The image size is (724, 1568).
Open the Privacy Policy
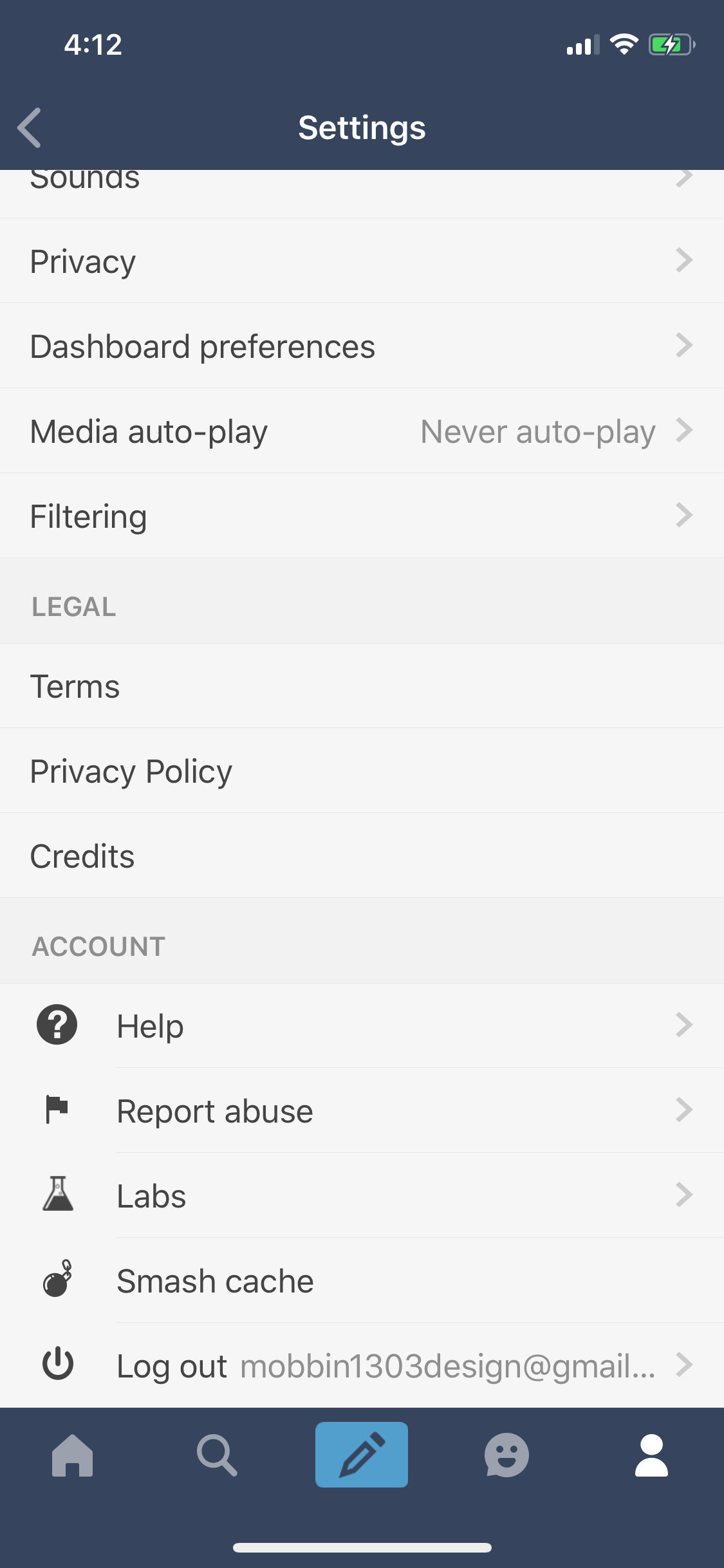tap(362, 770)
